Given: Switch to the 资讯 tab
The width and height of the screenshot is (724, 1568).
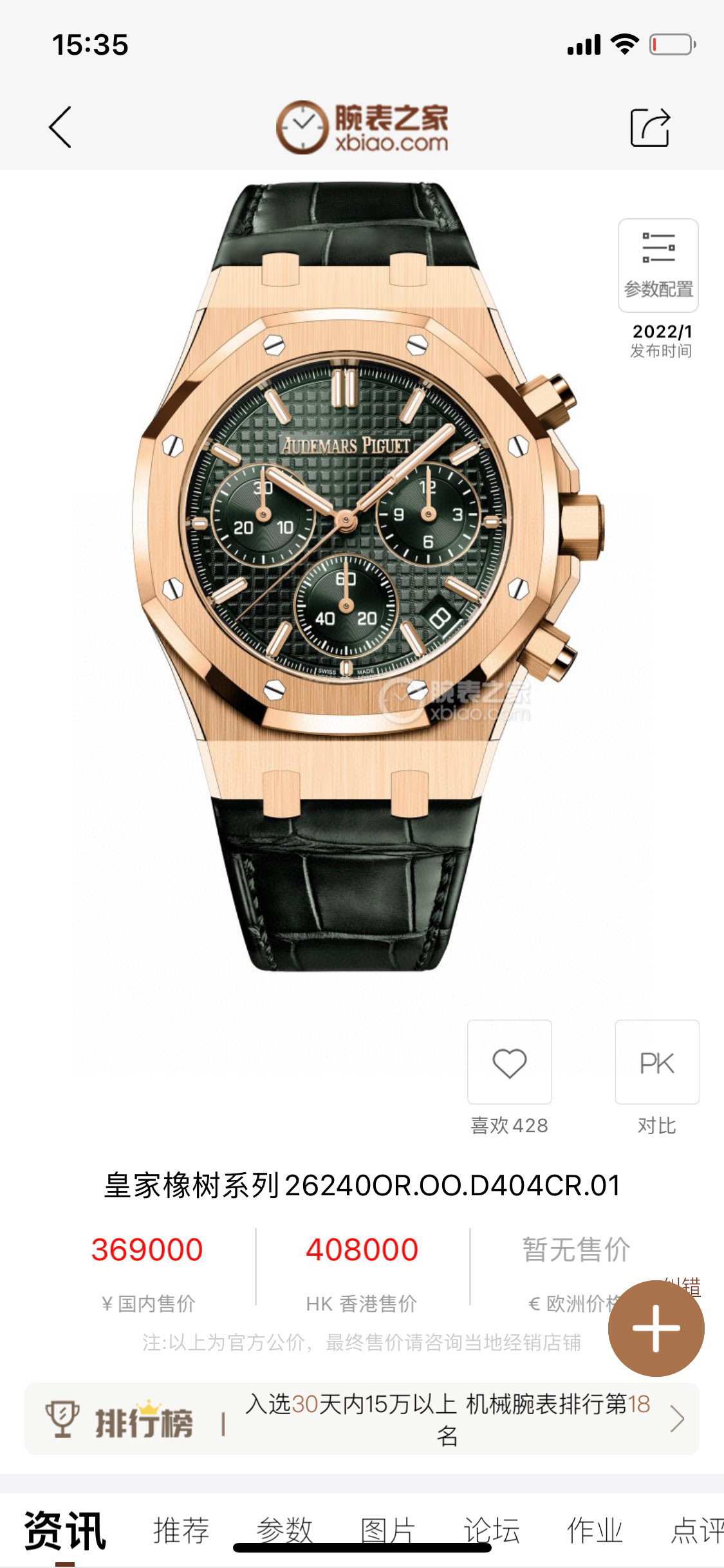Looking at the screenshot, I should coord(65,1529).
